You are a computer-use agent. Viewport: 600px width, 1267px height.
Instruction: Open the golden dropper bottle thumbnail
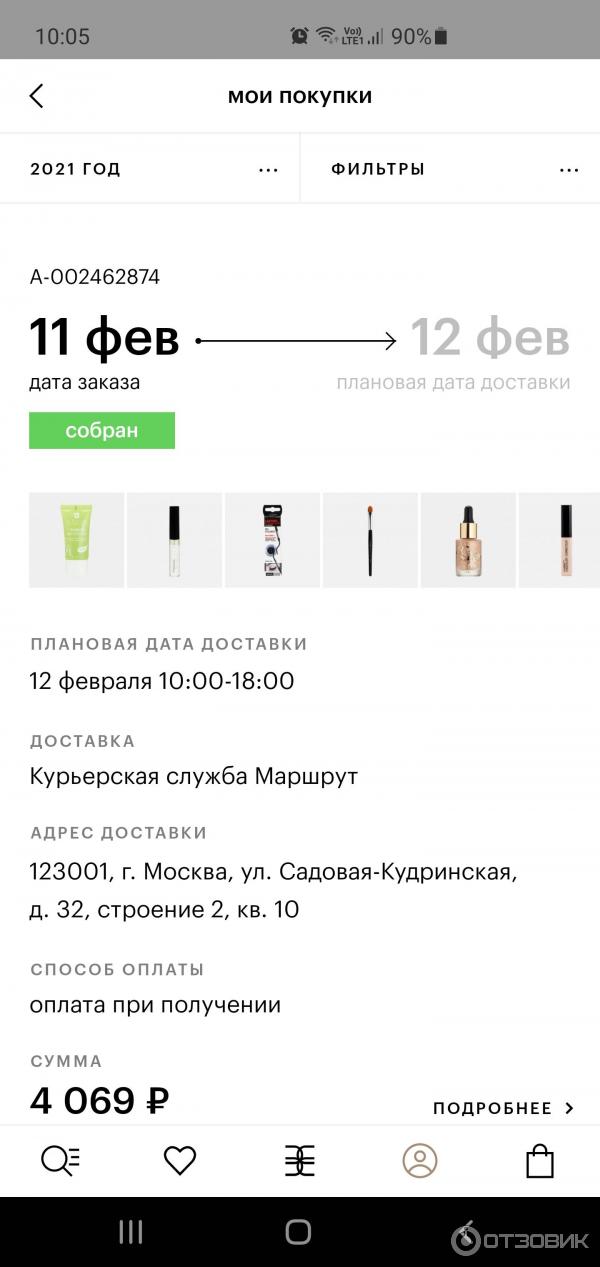point(467,540)
